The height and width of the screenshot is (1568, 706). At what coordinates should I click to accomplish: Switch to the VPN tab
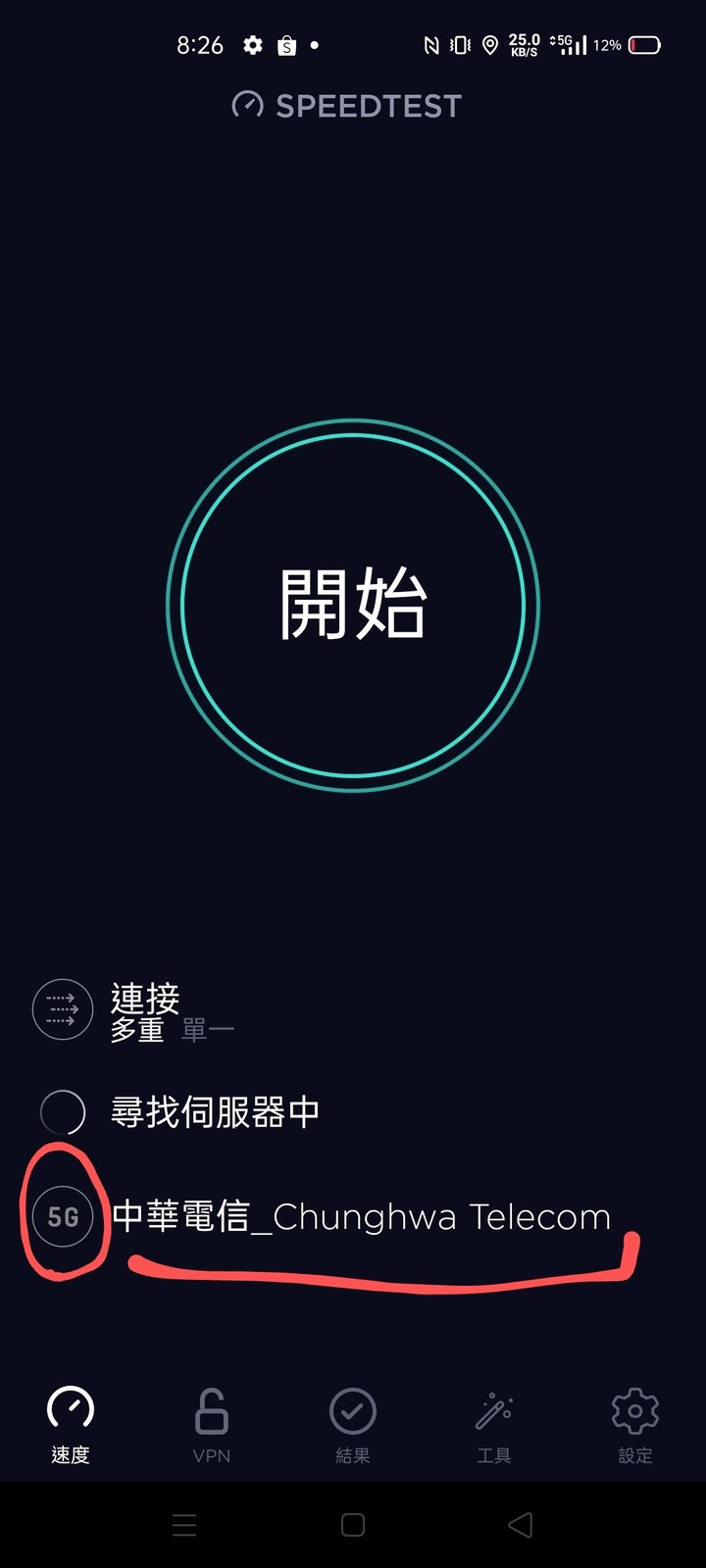pos(212,1425)
